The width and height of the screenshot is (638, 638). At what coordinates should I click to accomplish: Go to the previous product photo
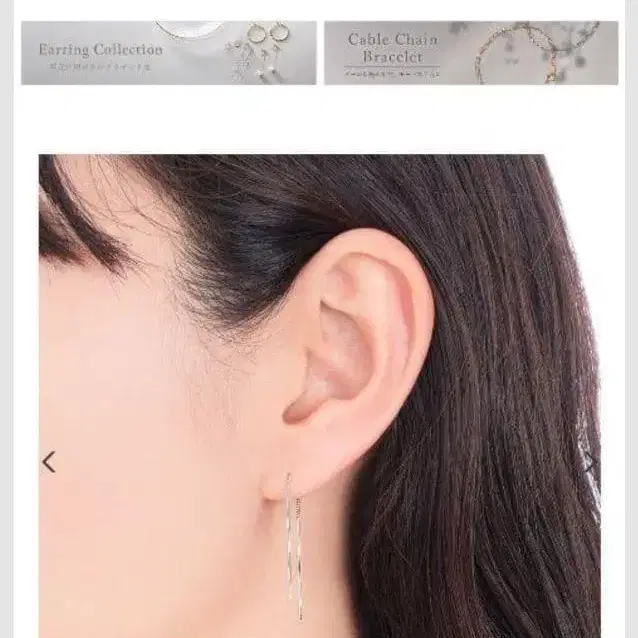pyautogui.click(x=48, y=462)
